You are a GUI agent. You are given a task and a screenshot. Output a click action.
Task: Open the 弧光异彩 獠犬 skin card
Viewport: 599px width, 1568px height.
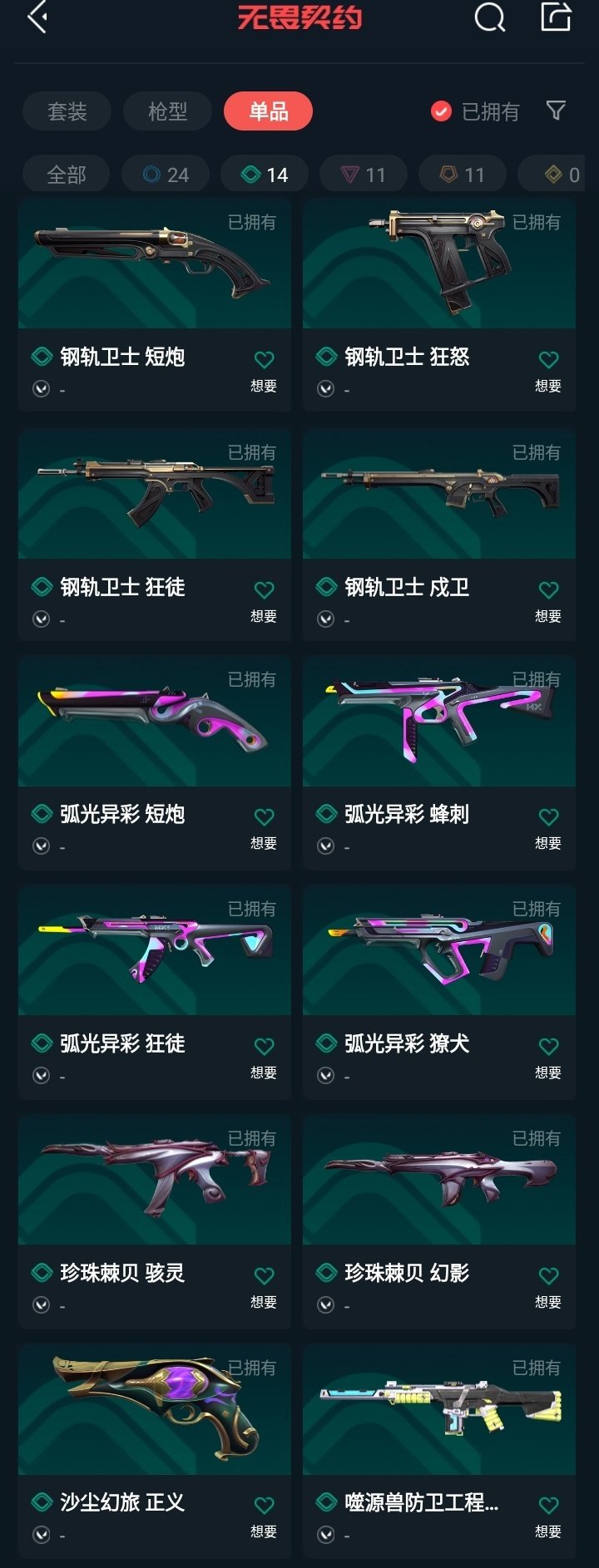[438, 952]
